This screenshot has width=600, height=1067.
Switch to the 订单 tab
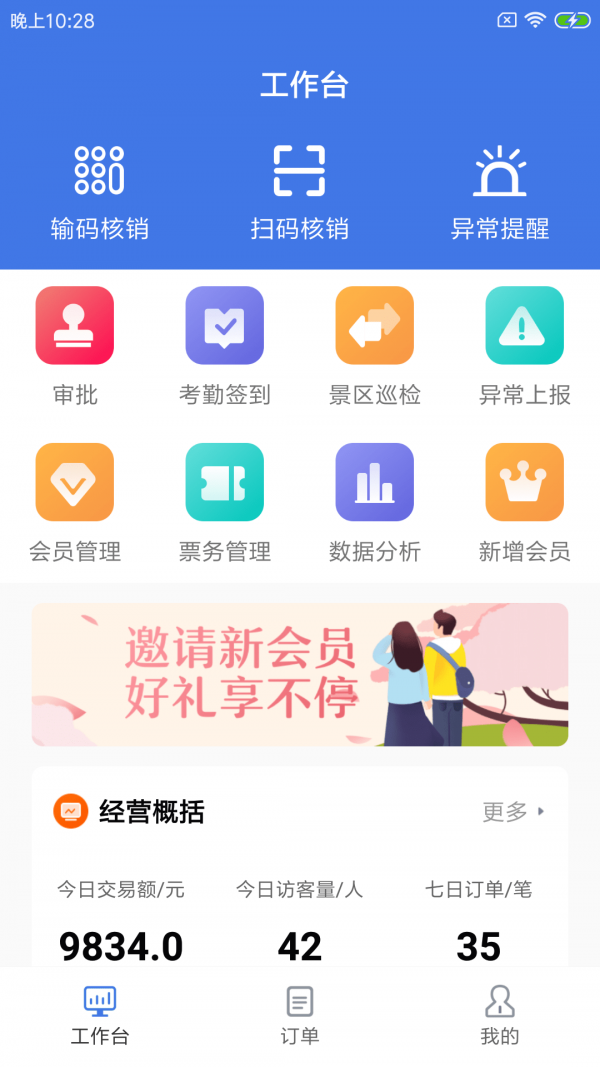click(300, 1016)
